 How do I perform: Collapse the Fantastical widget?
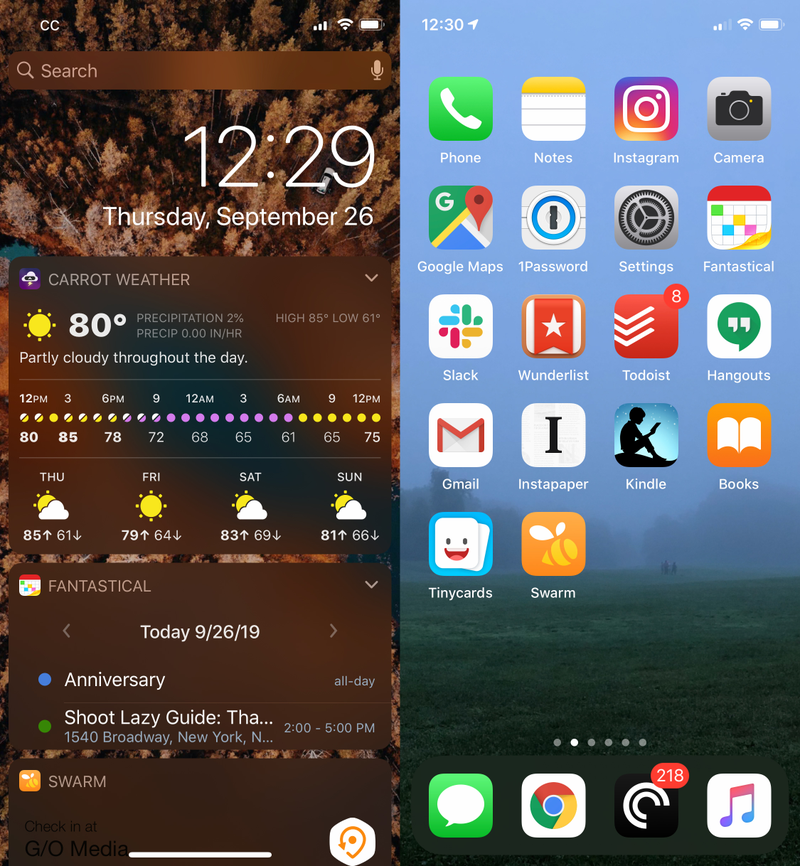pos(371,585)
